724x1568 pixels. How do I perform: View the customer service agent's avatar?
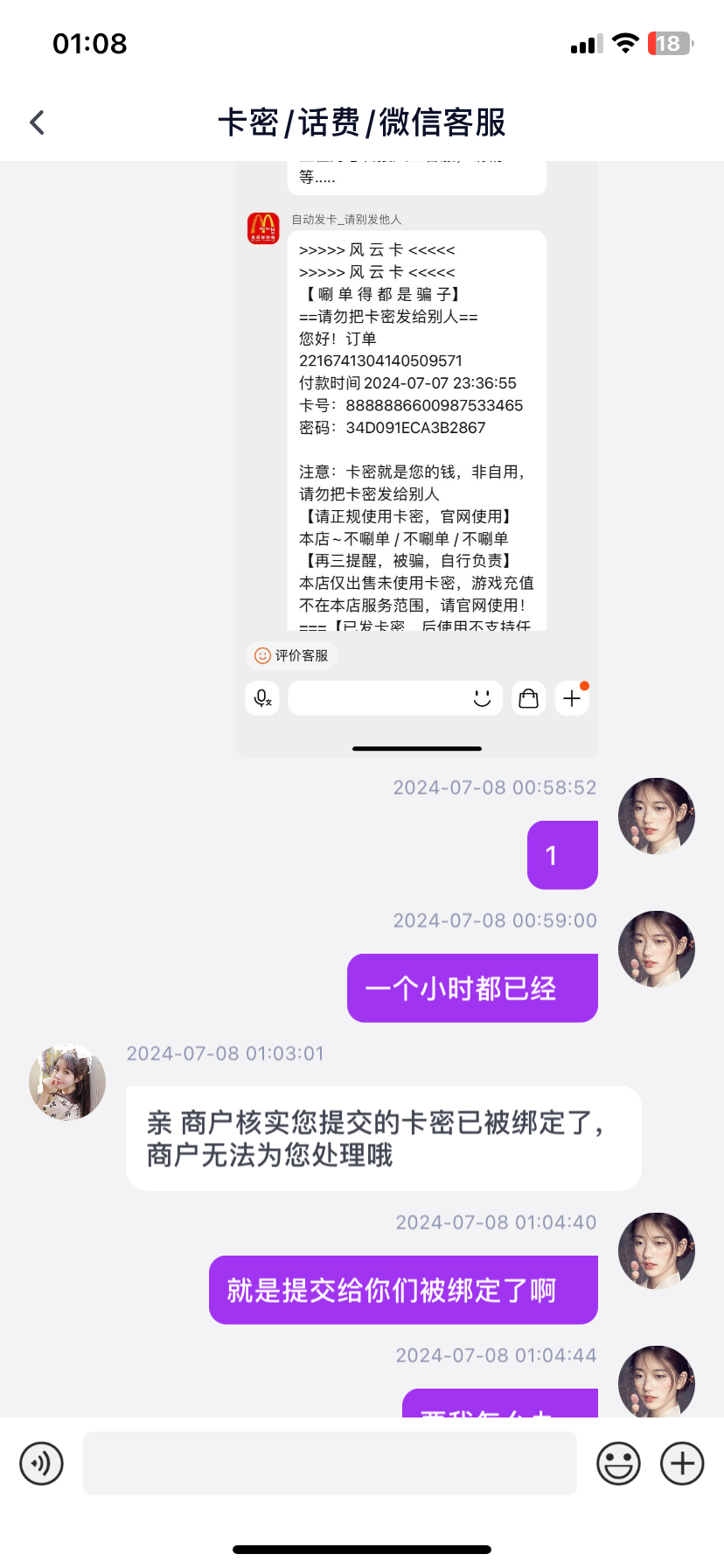(x=67, y=1082)
